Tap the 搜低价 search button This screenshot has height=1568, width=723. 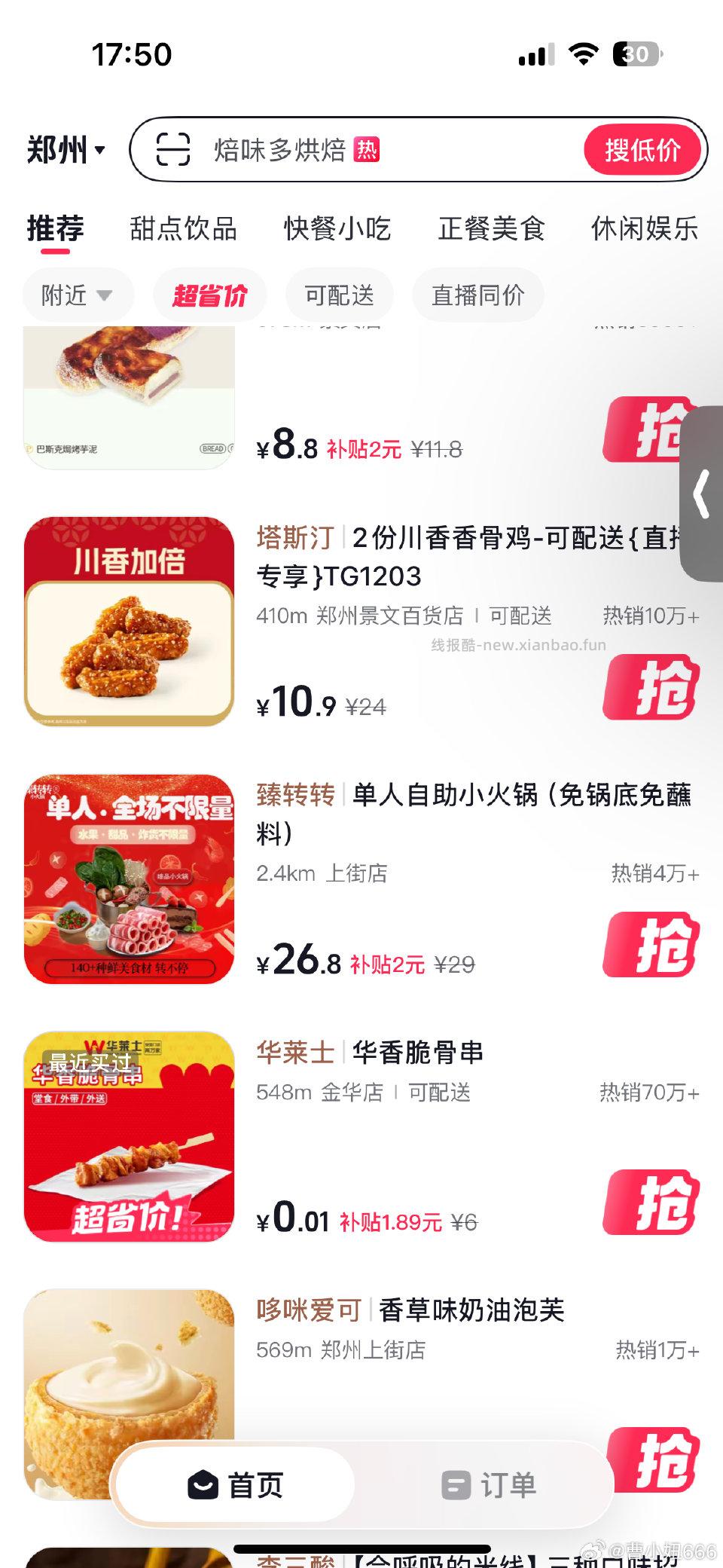[641, 150]
